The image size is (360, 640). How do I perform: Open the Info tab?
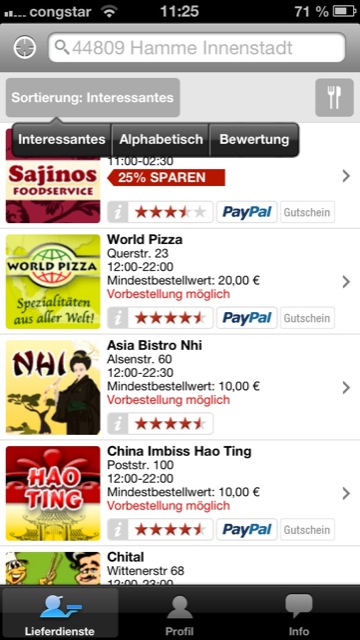pyautogui.click(x=299, y=614)
